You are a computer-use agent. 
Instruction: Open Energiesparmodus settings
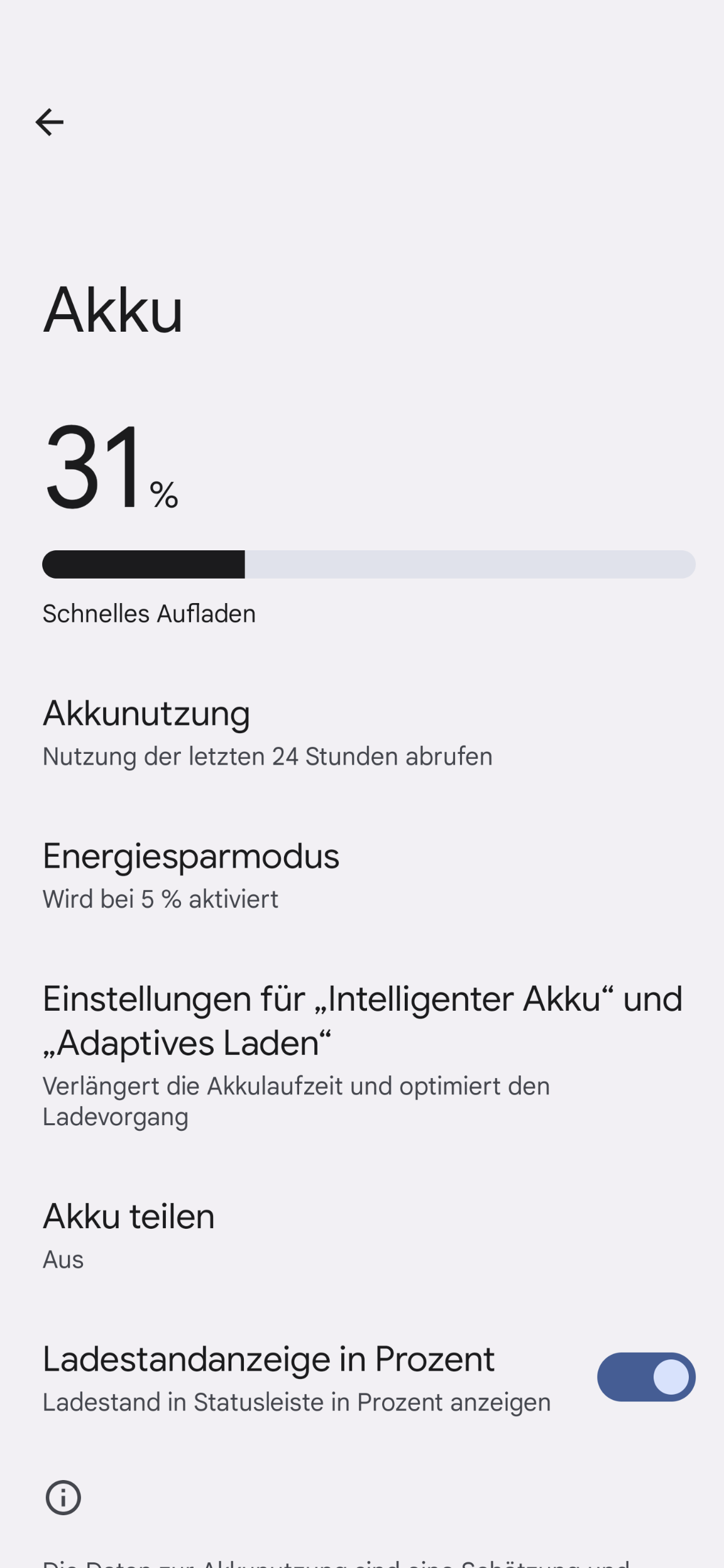pos(191,875)
